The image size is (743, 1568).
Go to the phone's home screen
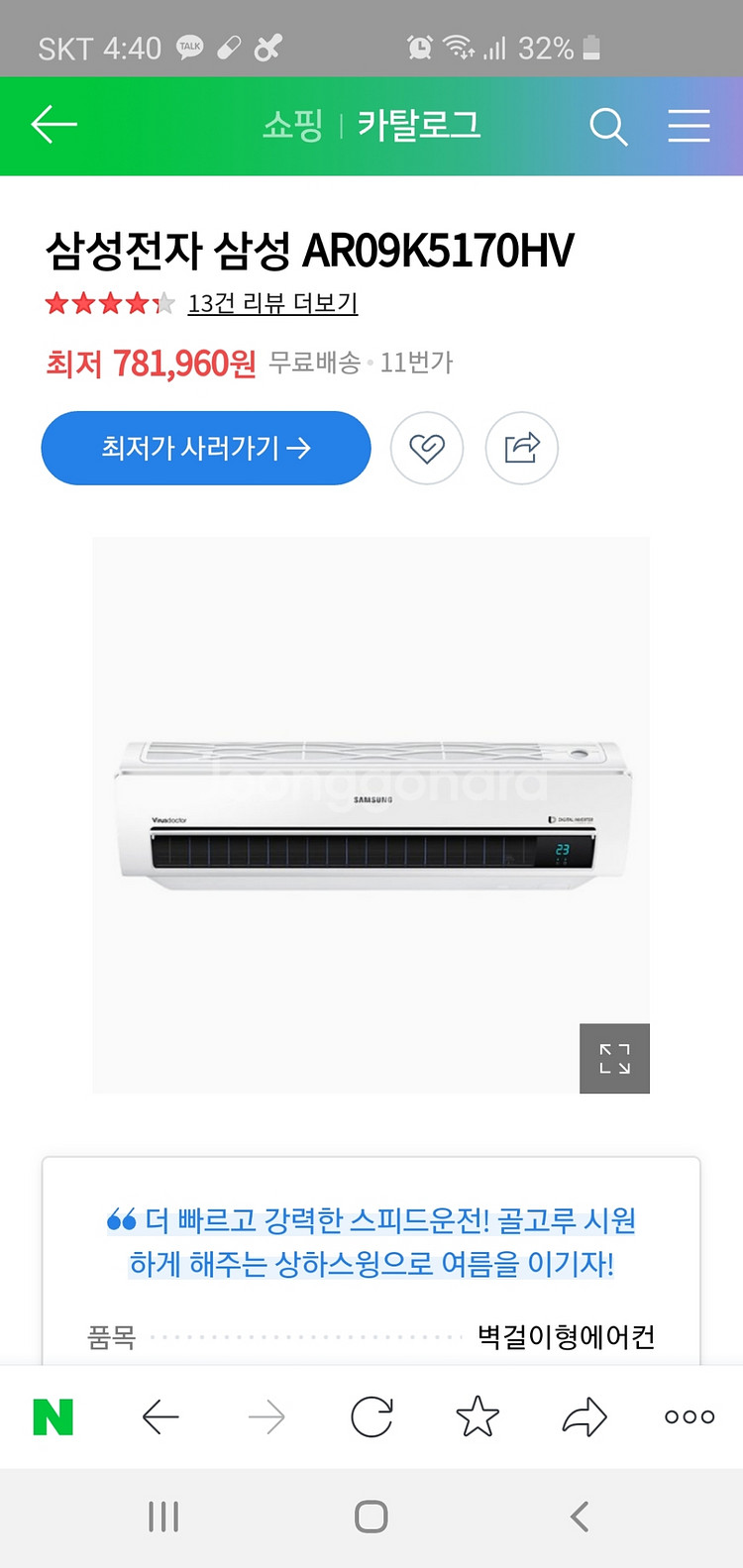371,1516
